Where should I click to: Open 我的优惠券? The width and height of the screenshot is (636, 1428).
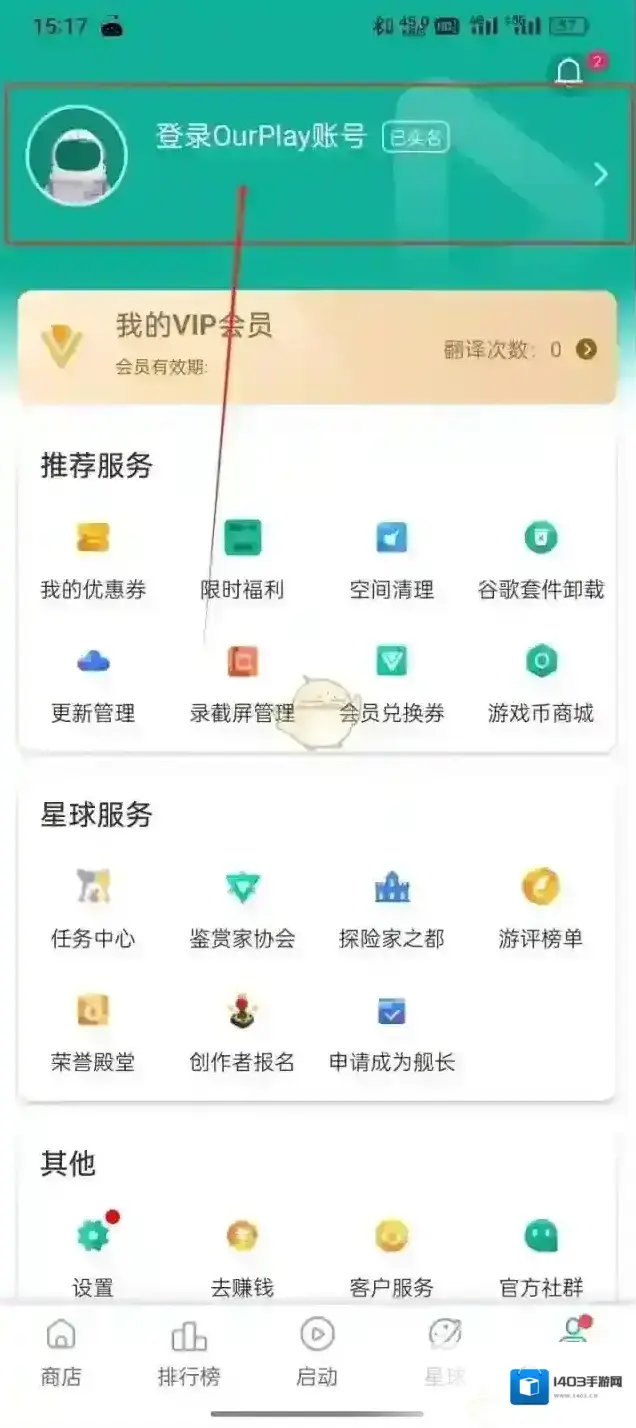click(x=93, y=561)
